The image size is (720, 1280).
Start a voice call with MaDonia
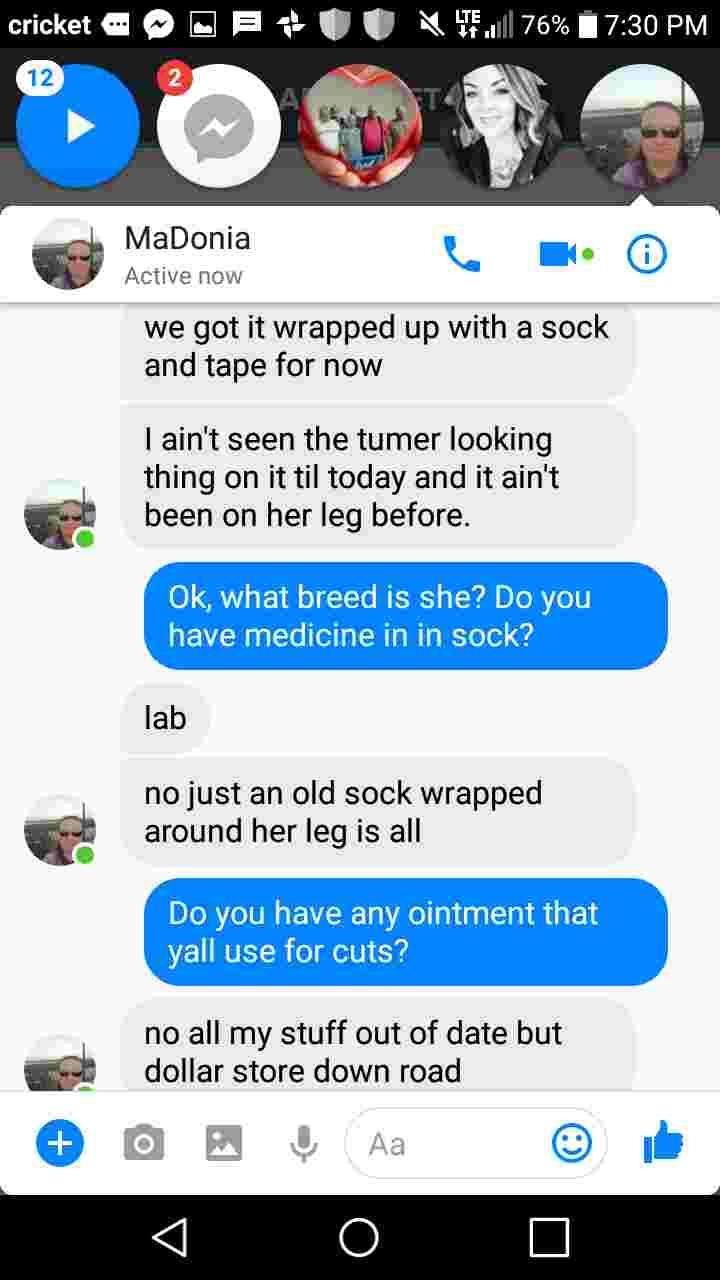tap(461, 253)
